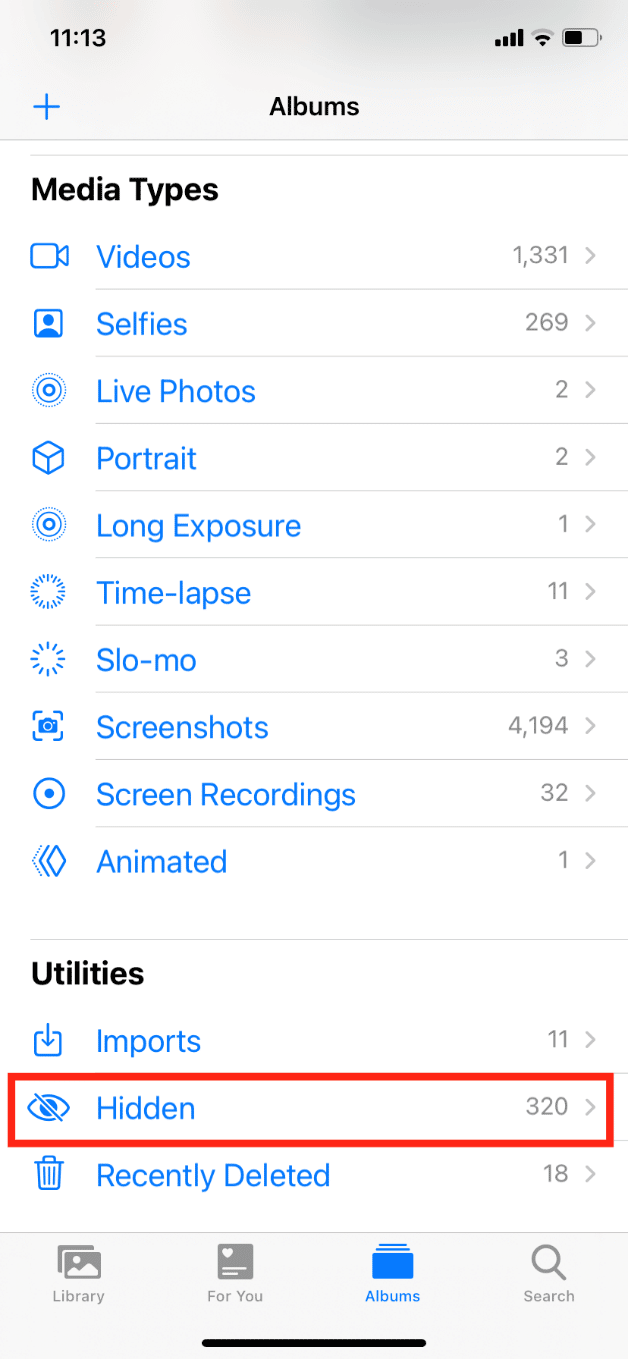View Screen Recordings
Viewport: 628px width, 1359px height.
225,794
